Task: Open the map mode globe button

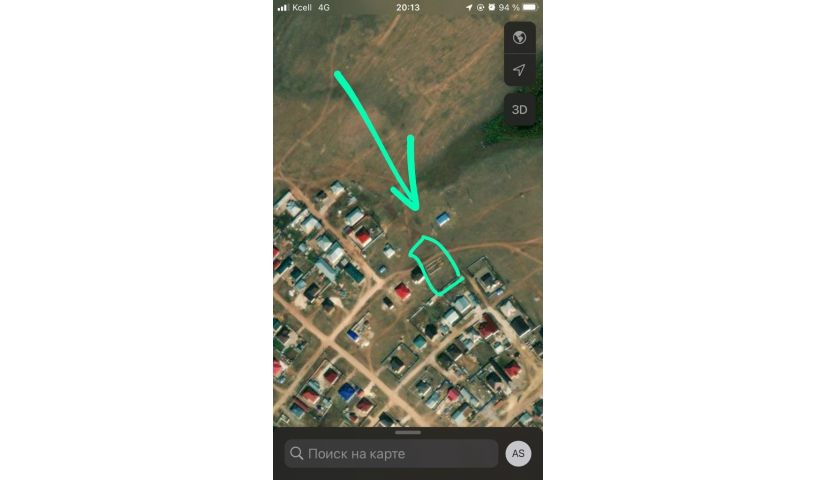Action: pos(519,38)
